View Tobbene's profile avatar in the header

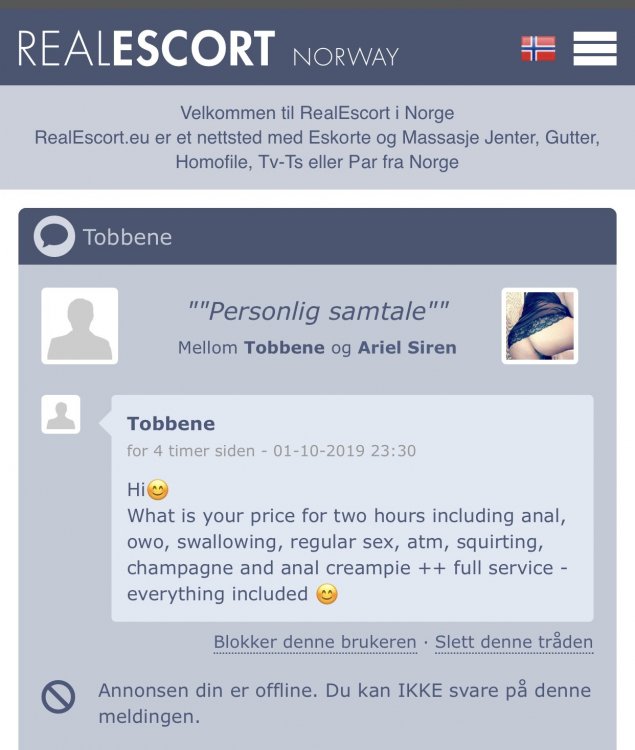(80, 326)
